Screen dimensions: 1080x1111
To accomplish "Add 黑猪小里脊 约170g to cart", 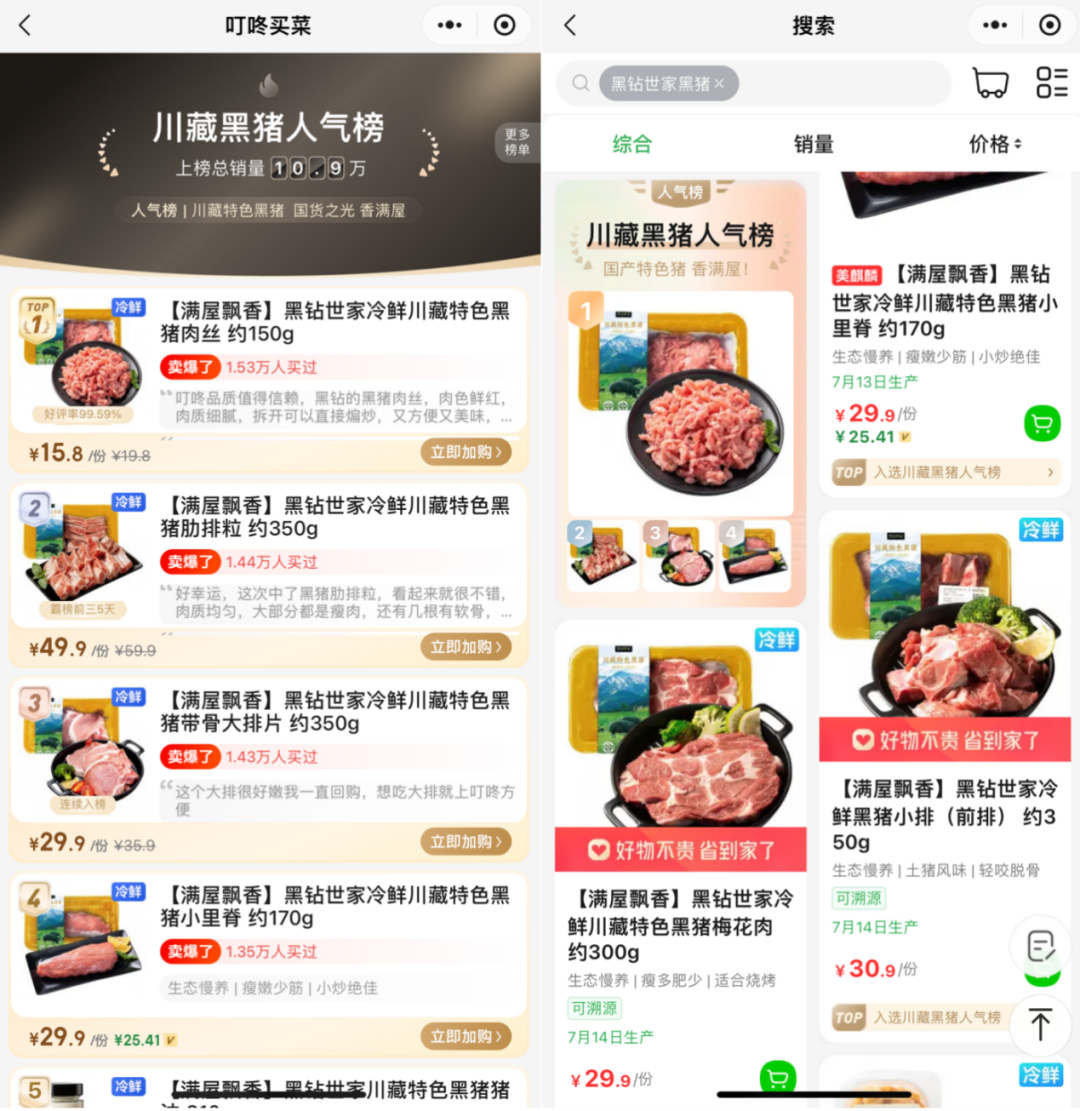I will 1042,424.
